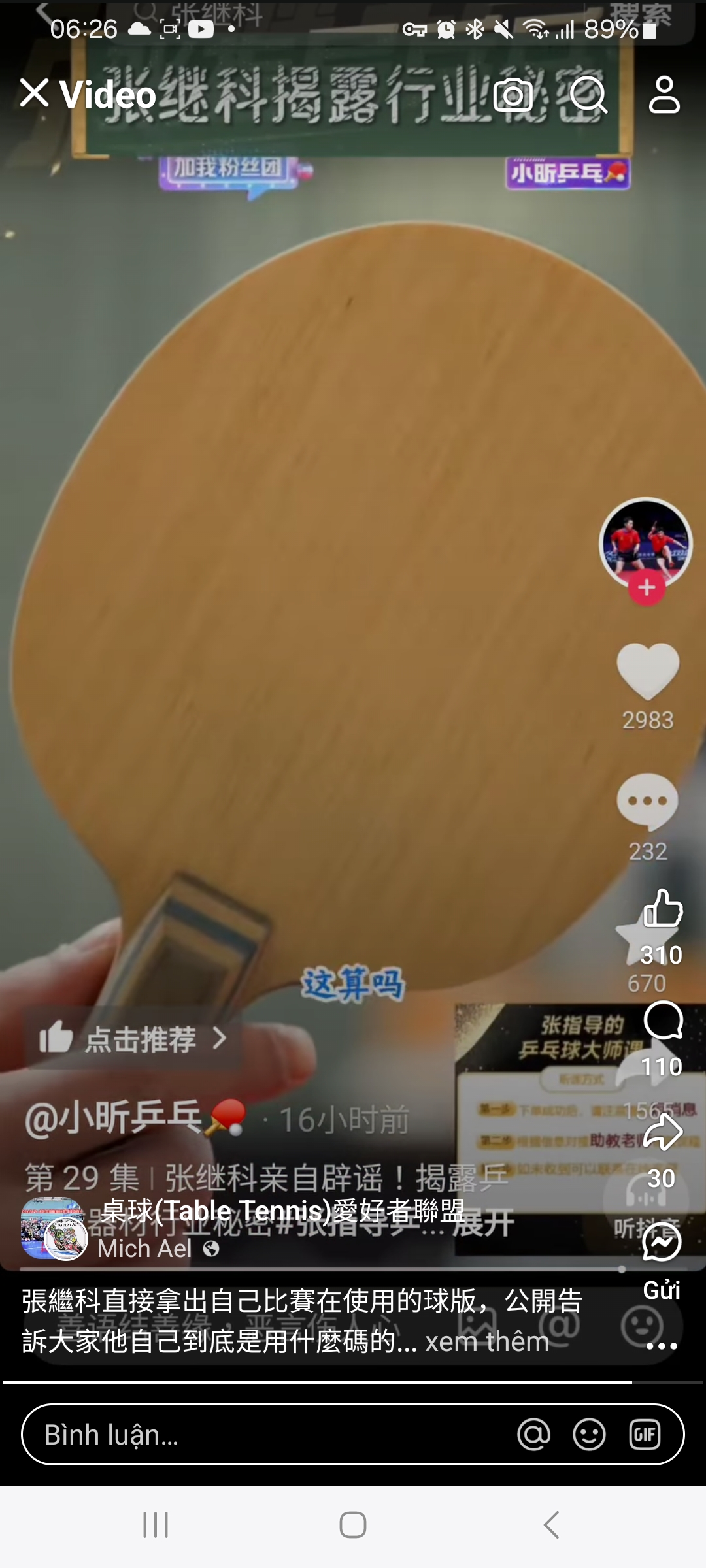This screenshot has height=1568, width=706.
Task: Go to the home screen
Action: [353, 1525]
